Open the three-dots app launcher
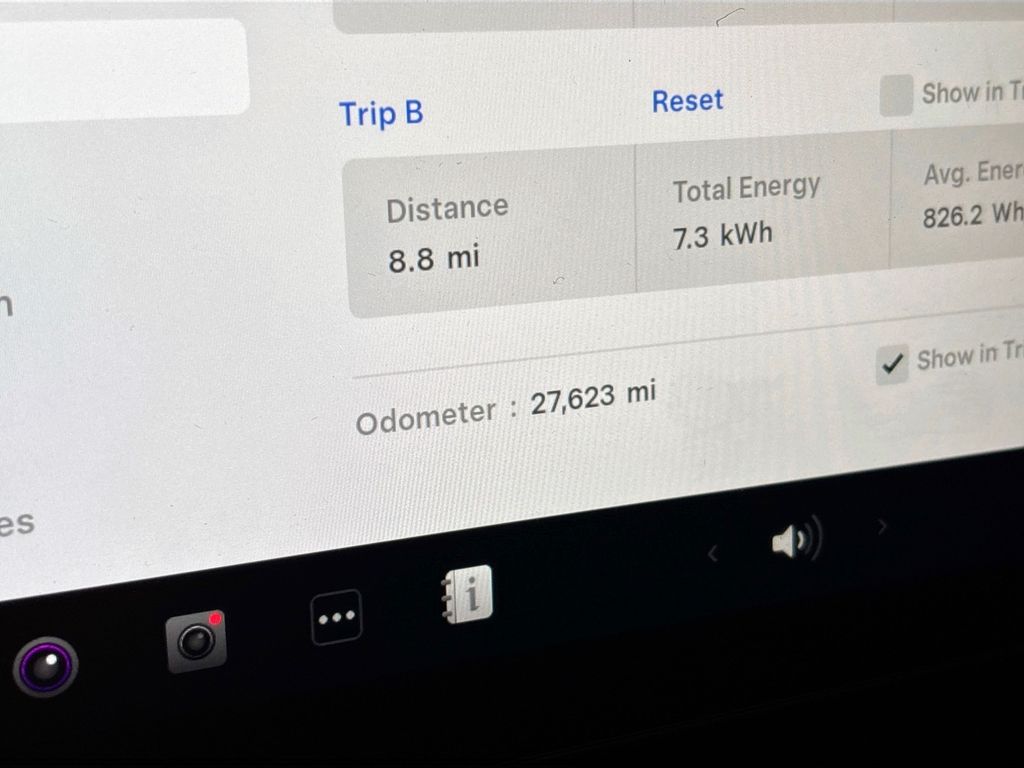 336,617
